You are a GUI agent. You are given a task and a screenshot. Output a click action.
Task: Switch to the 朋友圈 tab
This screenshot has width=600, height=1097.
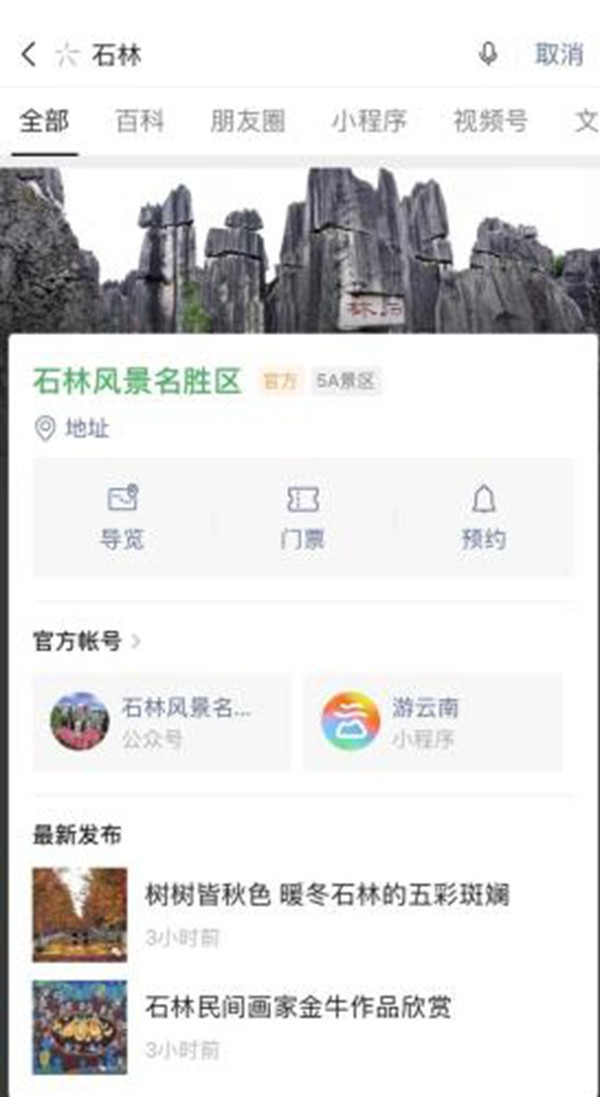coord(247,122)
